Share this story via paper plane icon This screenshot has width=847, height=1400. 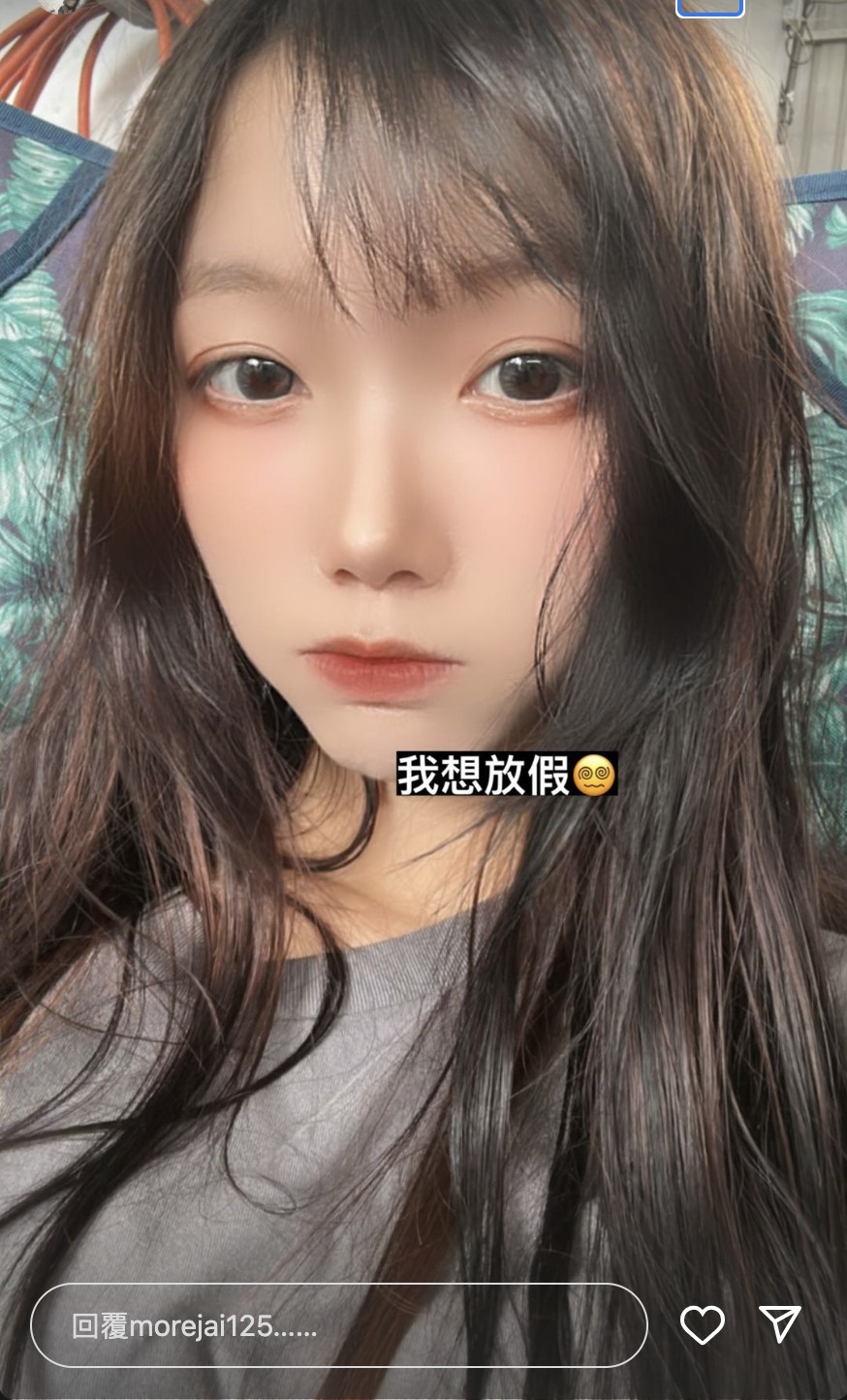780,1323
